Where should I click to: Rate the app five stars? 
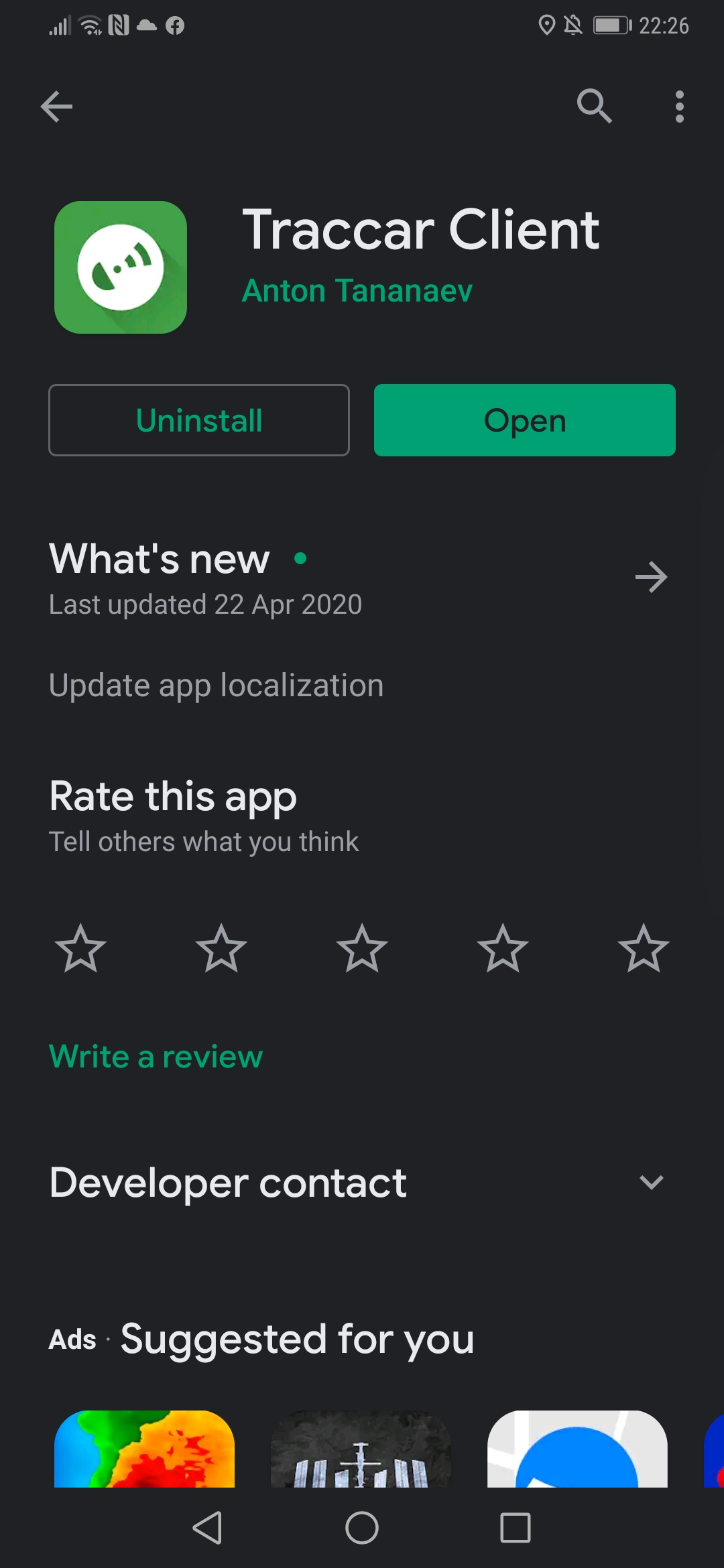coord(644,948)
